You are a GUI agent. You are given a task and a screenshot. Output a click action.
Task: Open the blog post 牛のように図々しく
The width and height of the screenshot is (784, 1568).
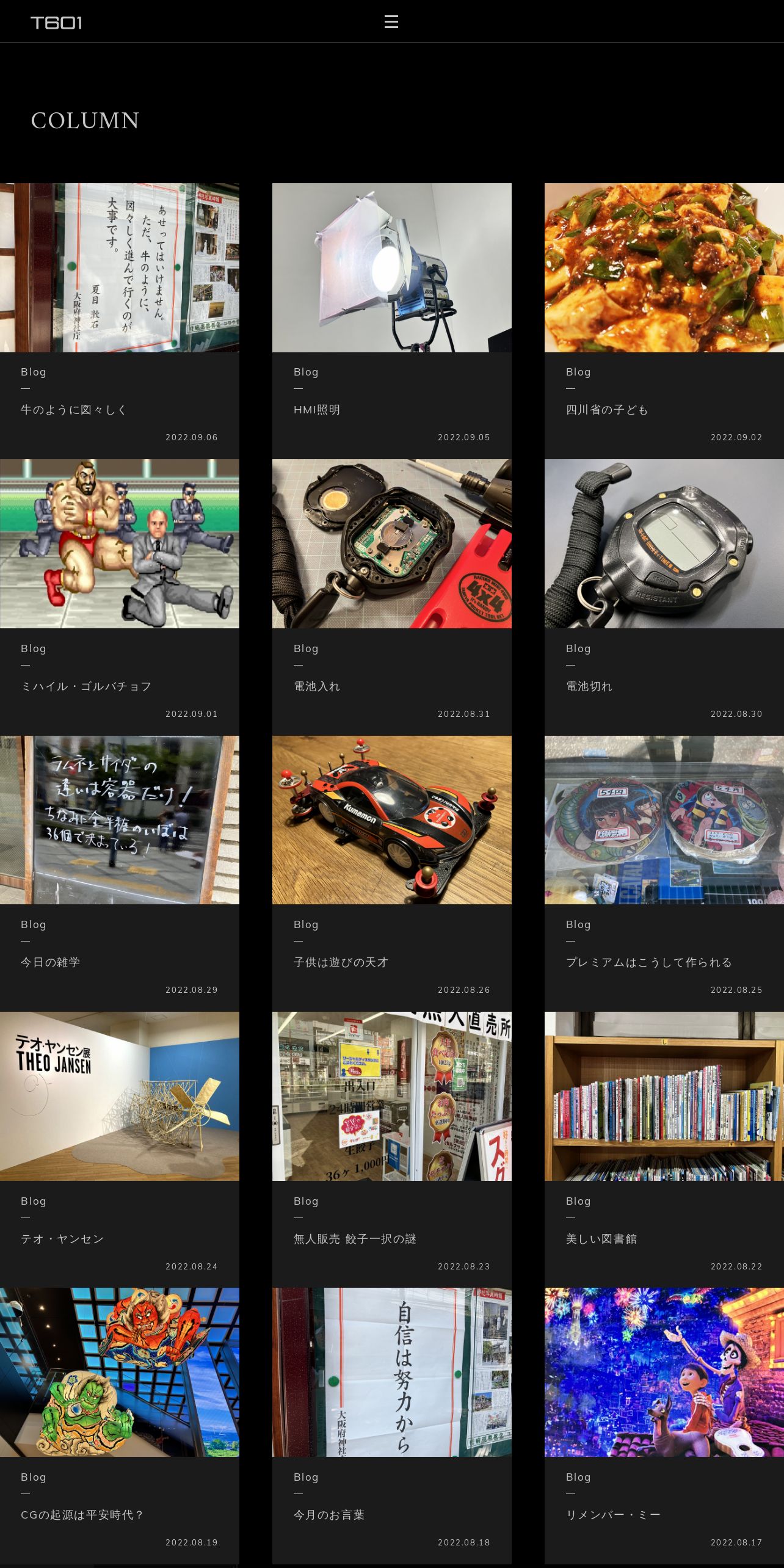pyautogui.click(x=74, y=410)
